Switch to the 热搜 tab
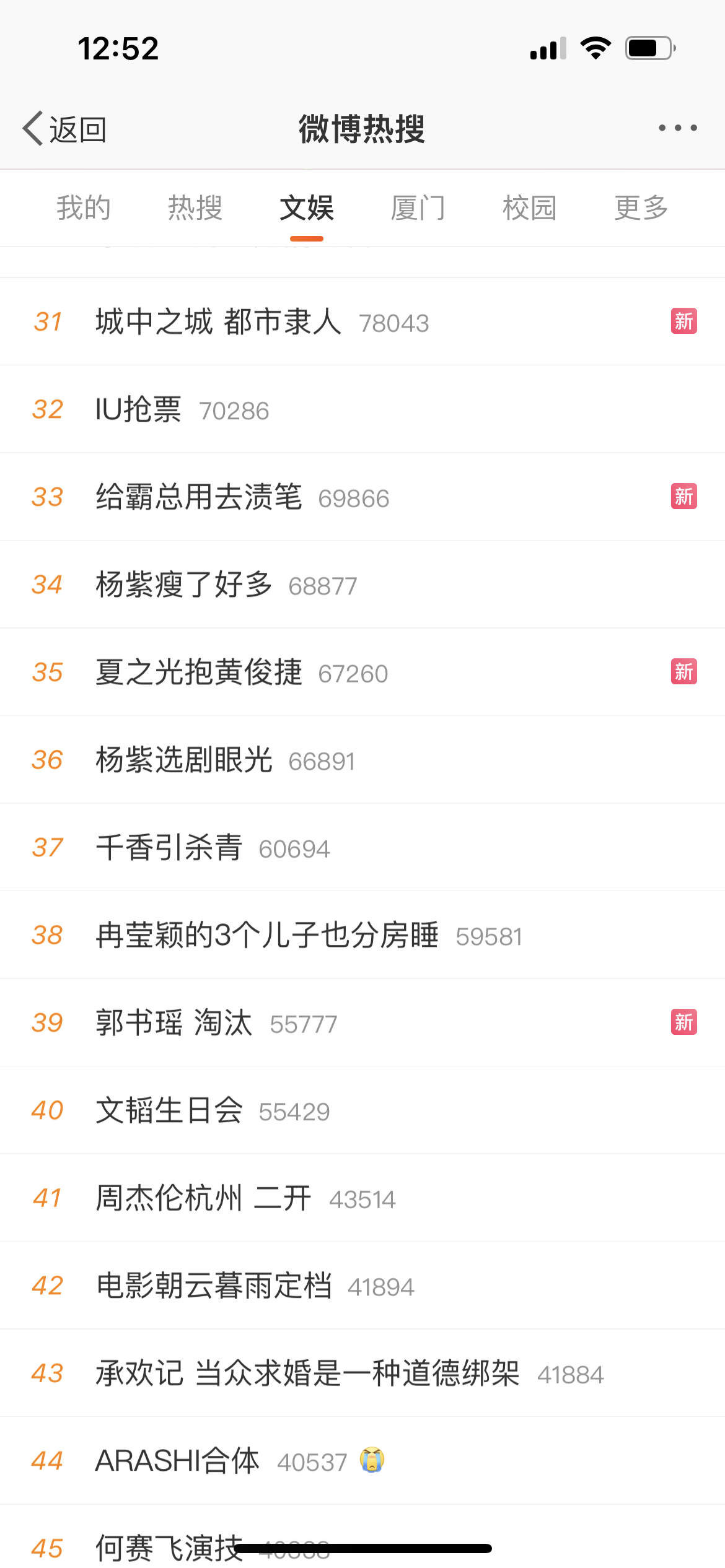Image resolution: width=725 pixels, height=1568 pixels. pyautogui.click(x=195, y=208)
